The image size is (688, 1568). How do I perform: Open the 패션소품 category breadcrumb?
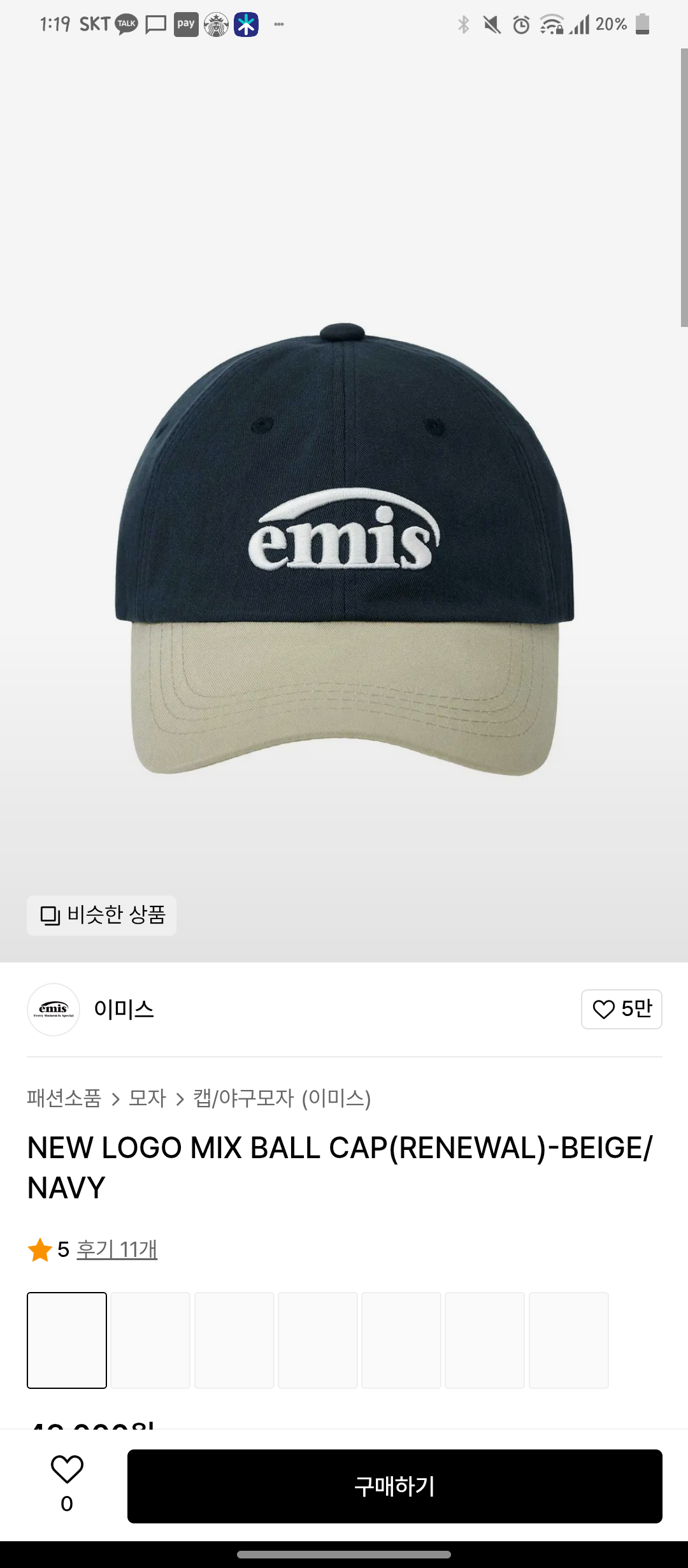(64, 1098)
